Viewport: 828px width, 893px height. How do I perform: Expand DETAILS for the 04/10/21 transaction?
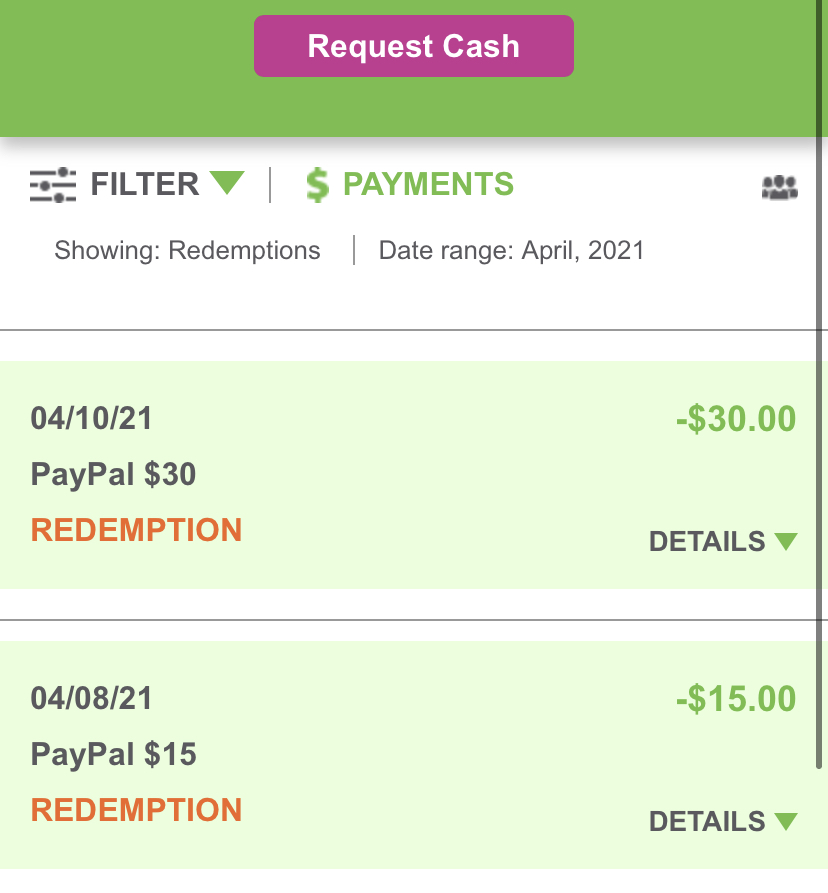point(722,541)
